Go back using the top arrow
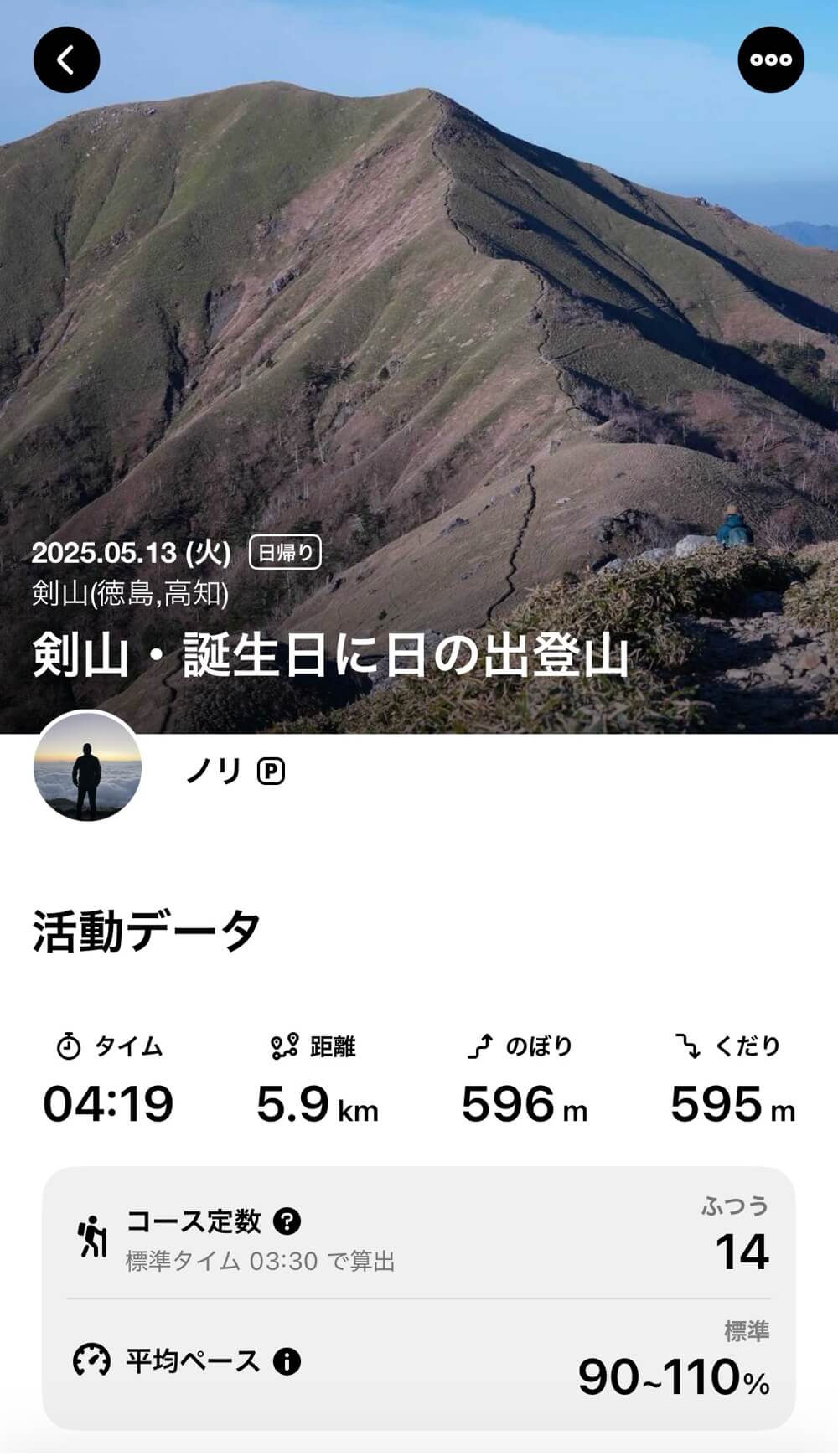 click(66, 59)
